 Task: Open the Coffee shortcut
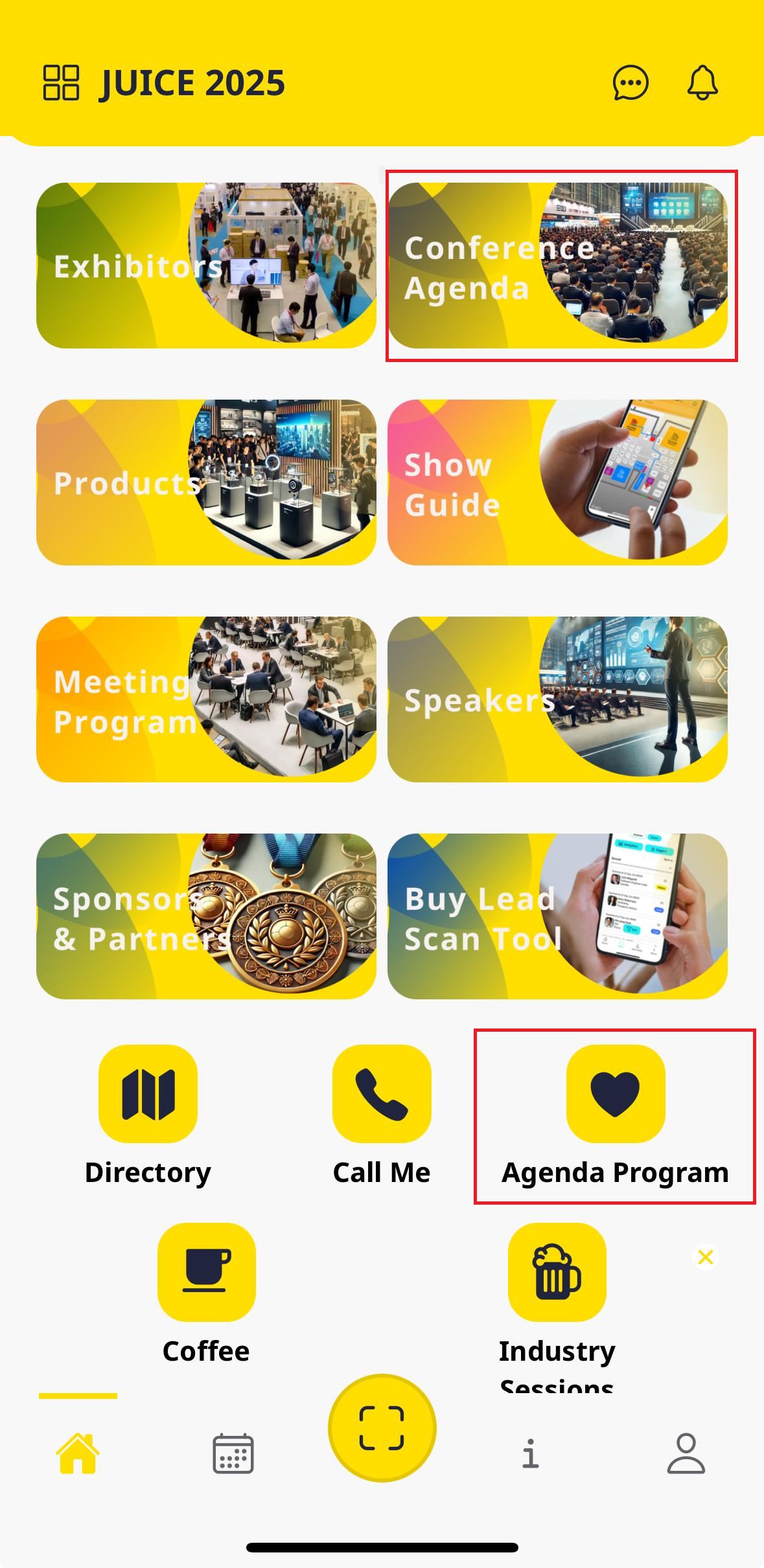point(206,1272)
